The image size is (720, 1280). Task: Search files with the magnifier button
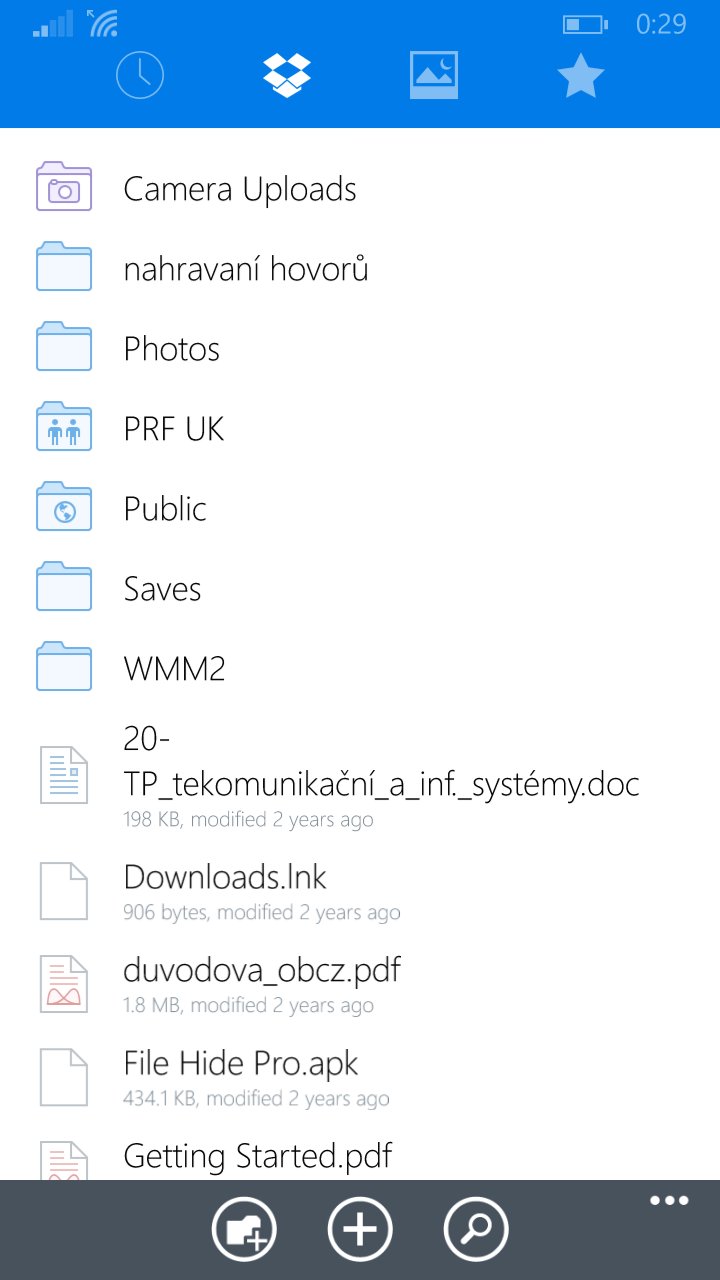pos(476,1229)
